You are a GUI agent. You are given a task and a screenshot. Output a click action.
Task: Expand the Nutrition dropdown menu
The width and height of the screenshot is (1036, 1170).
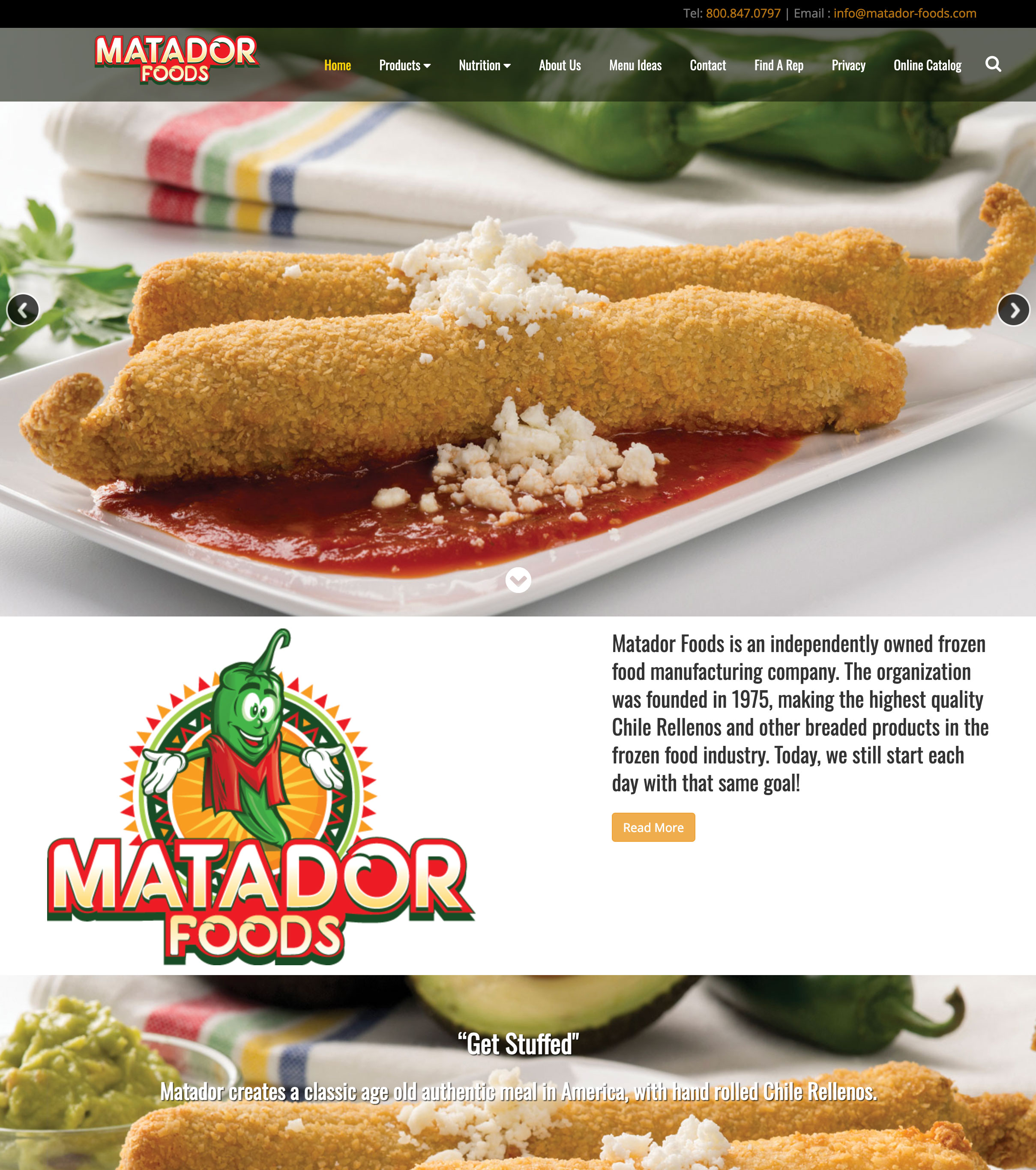[484, 65]
